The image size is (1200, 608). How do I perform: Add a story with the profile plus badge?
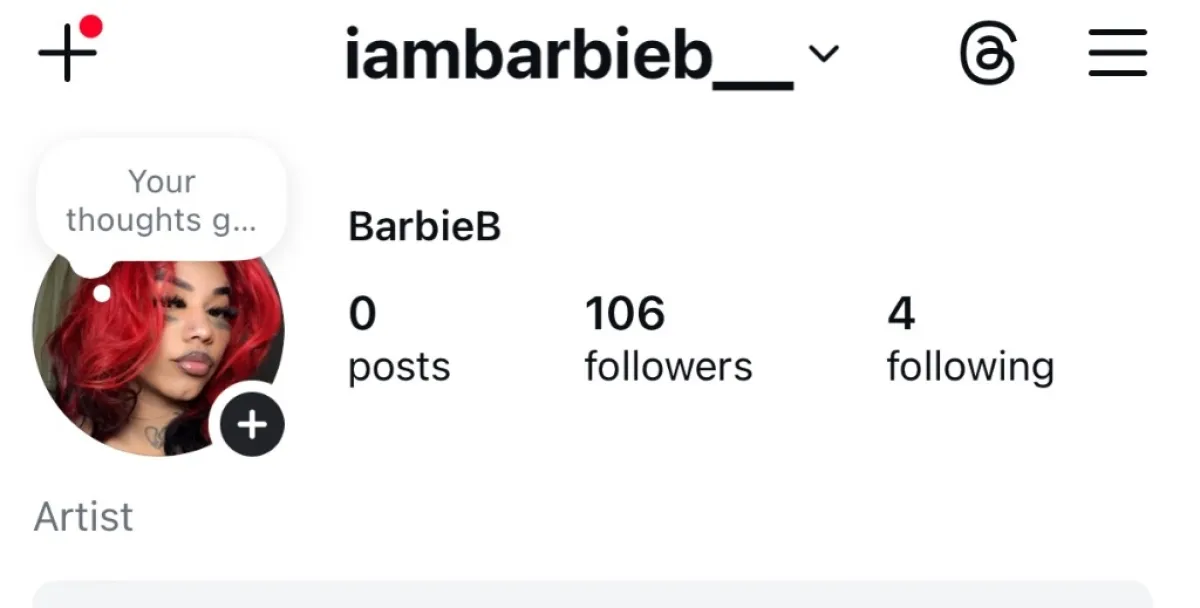click(x=252, y=425)
